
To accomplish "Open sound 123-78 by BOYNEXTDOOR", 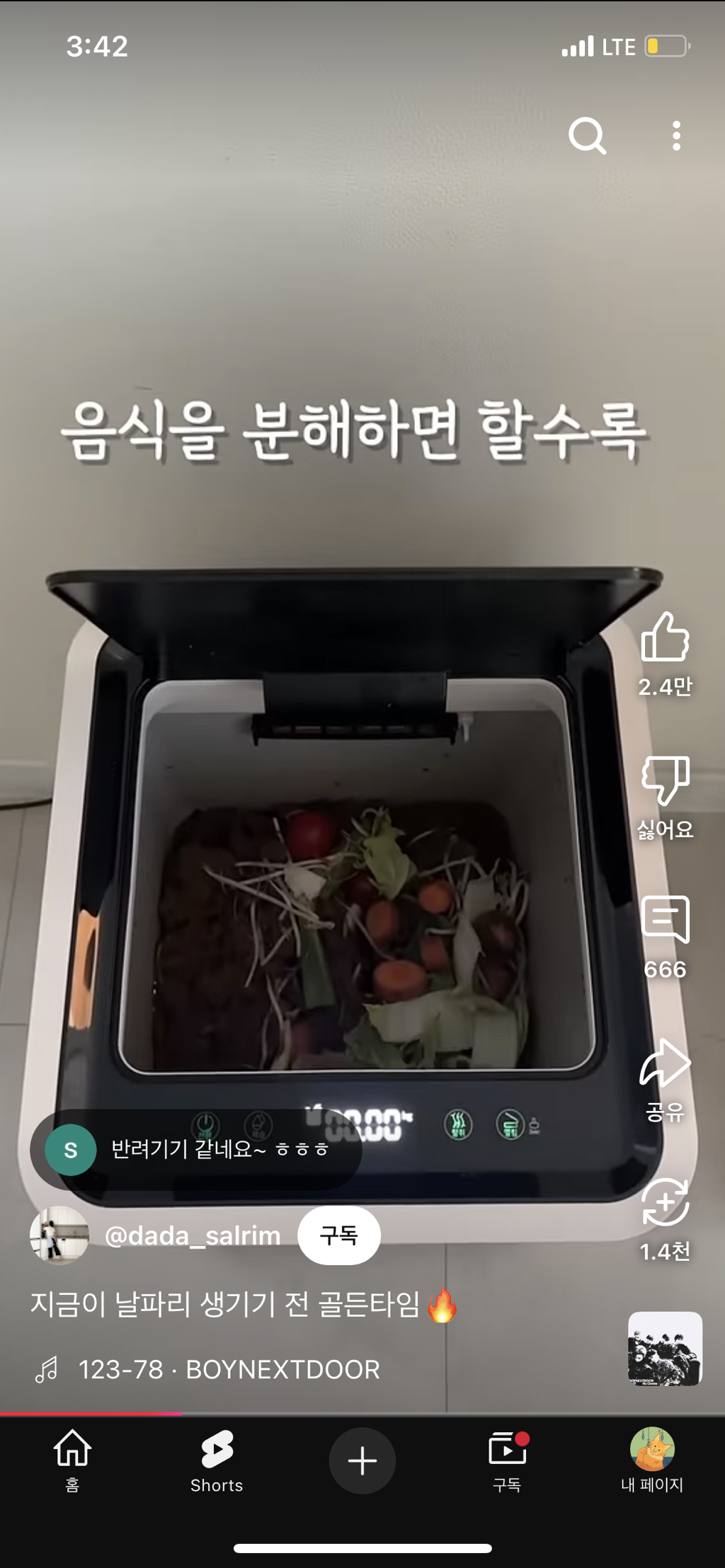I will click(229, 1369).
